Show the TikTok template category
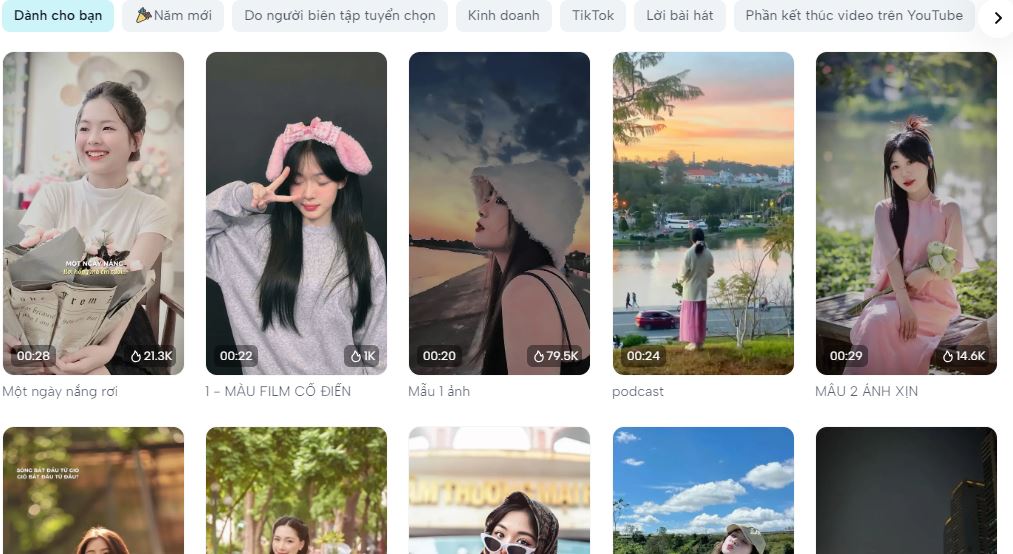The height and width of the screenshot is (554, 1013). 593,16
